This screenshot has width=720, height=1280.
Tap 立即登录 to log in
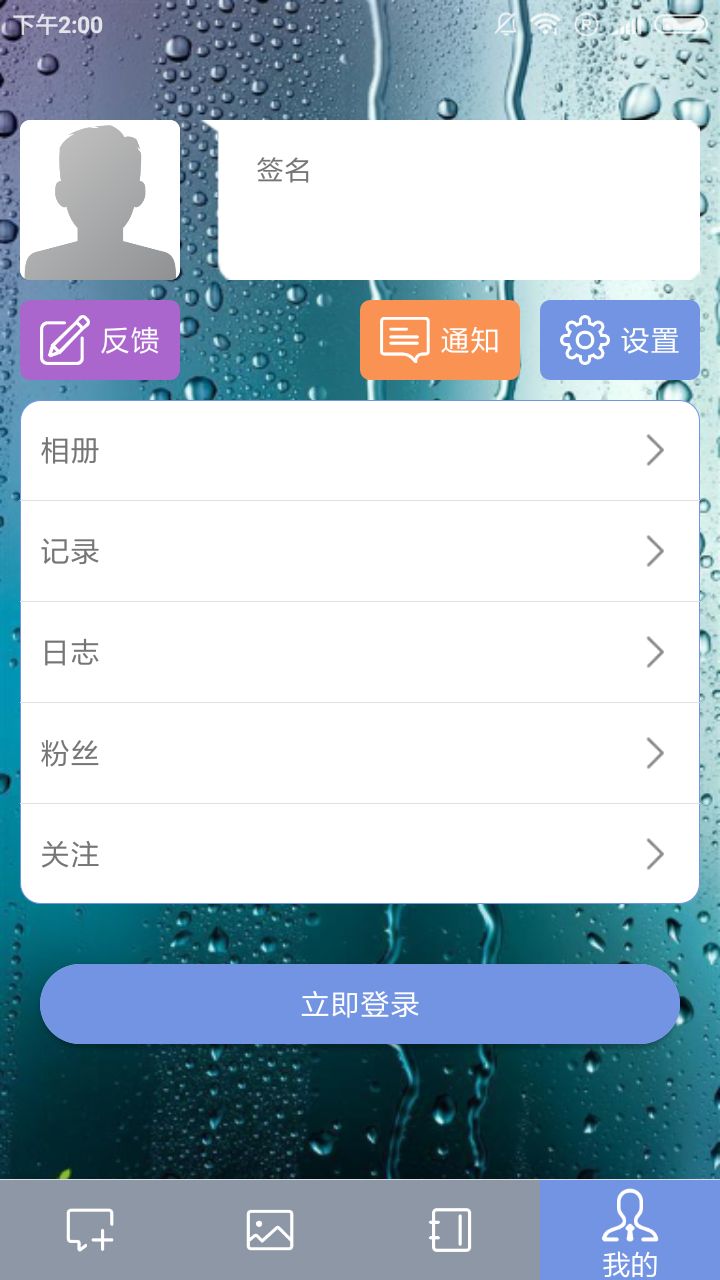(360, 1004)
